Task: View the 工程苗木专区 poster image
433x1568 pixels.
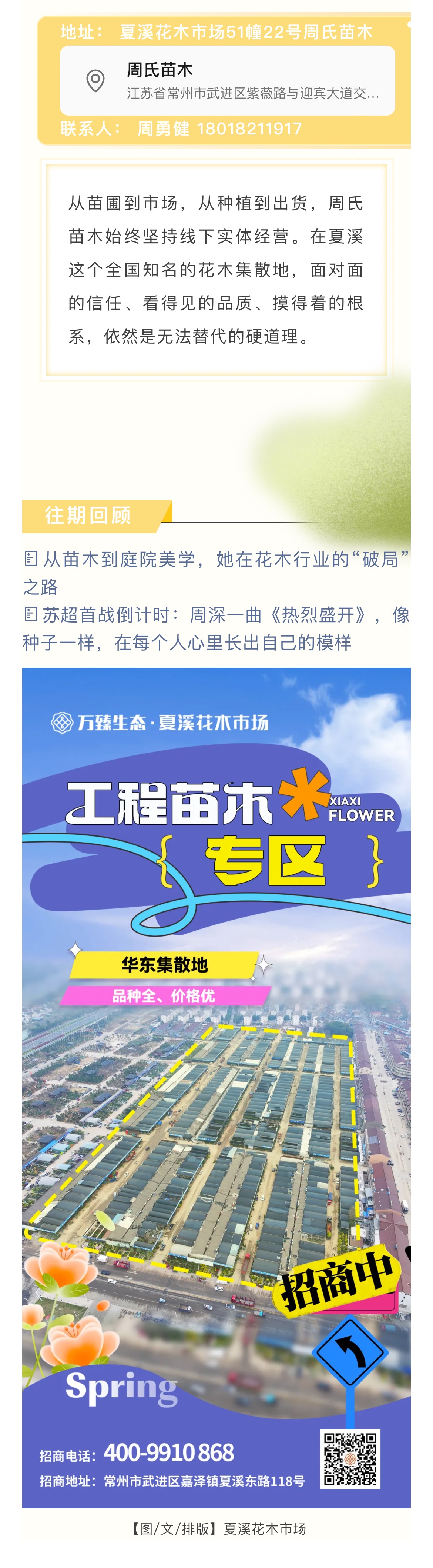Action: (216, 1086)
